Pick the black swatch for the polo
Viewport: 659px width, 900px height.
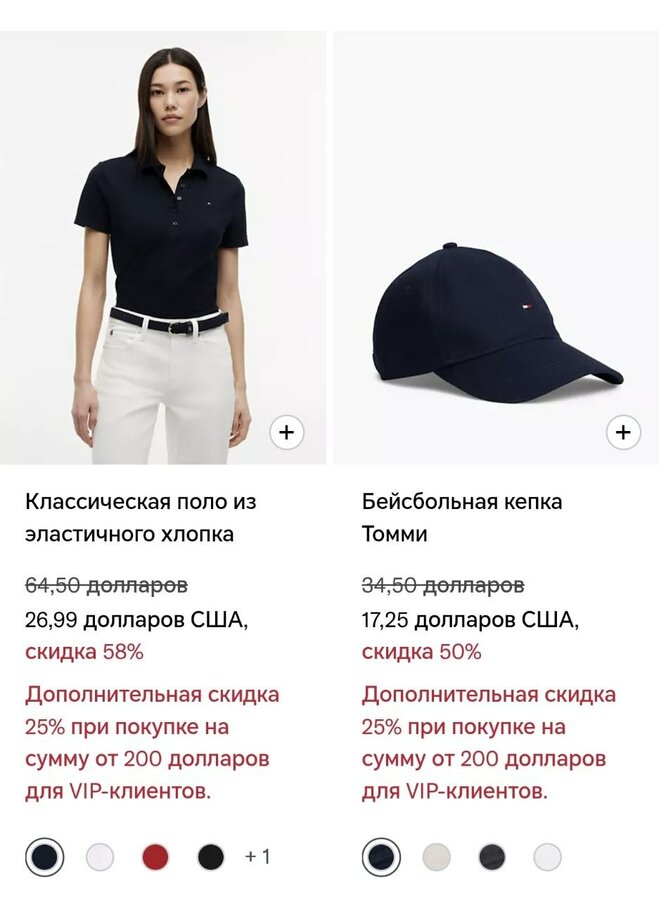pos(211,857)
